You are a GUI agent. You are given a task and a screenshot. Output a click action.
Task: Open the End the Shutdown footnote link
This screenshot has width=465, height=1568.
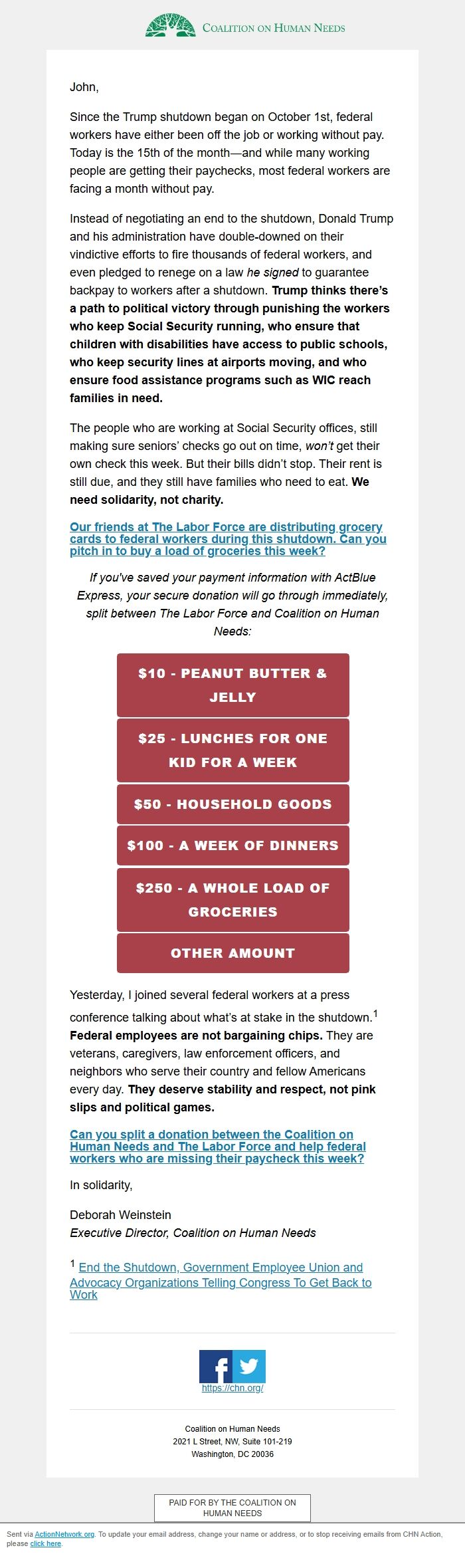point(220,1281)
